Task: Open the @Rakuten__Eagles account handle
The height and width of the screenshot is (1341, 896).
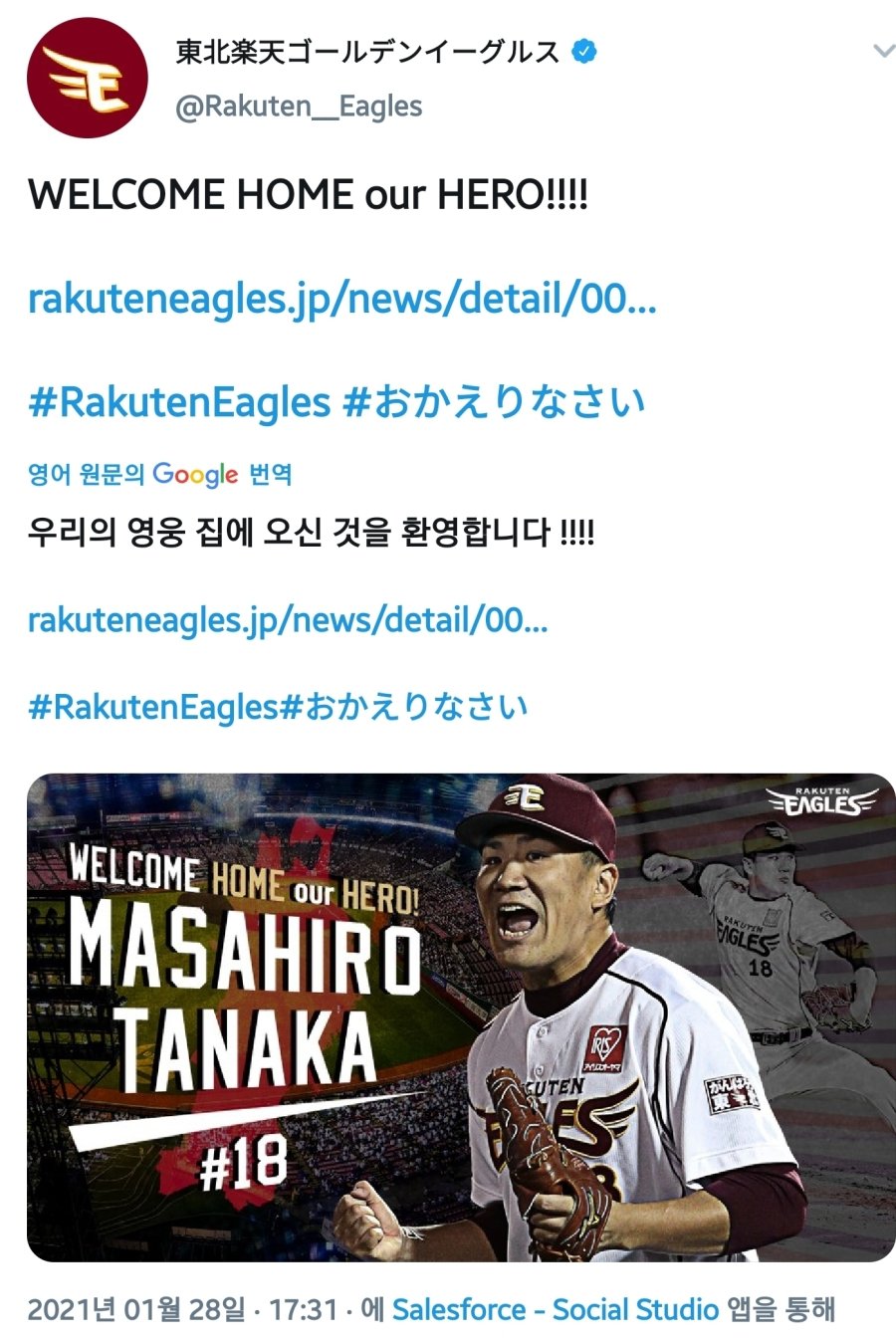Action: (x=299, y=107)
